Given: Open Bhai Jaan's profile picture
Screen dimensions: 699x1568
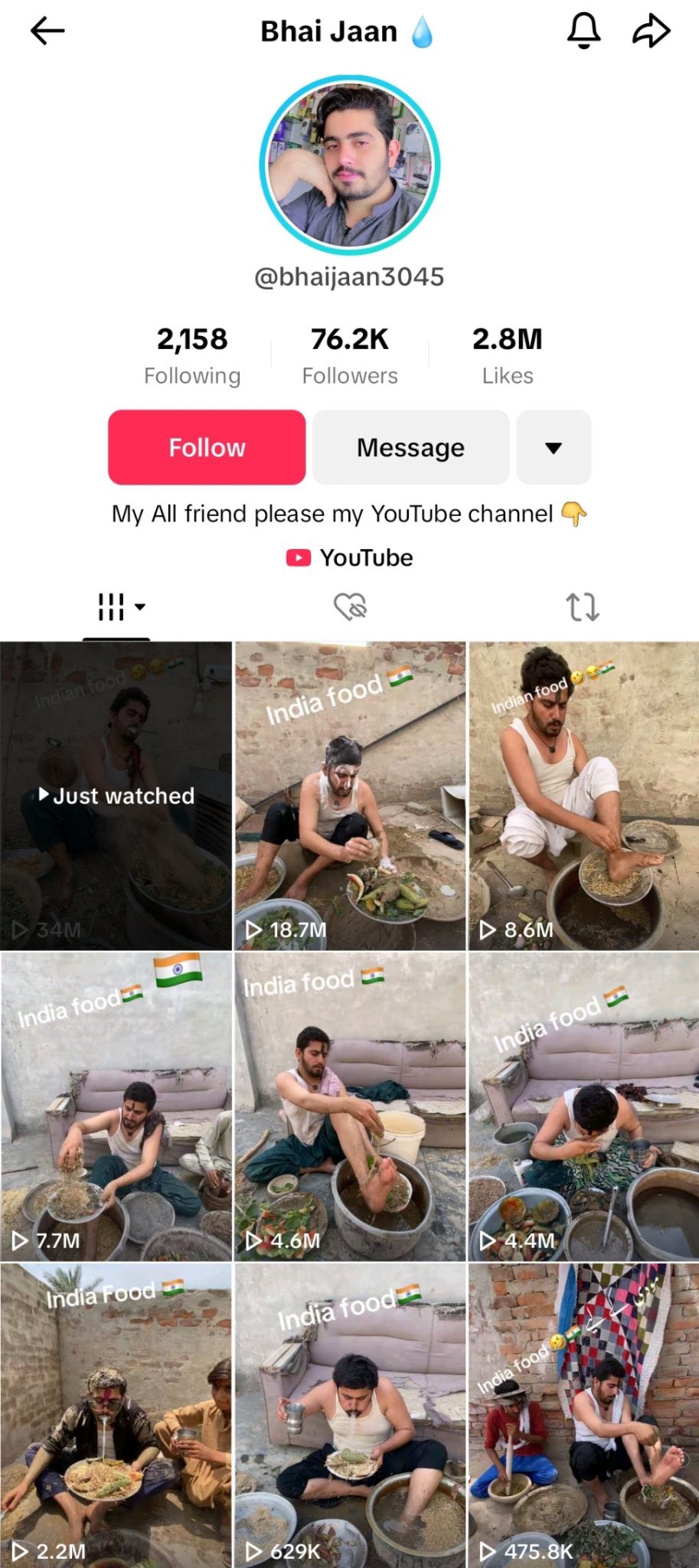Looking at the screenshot, I should click(350, 165).
